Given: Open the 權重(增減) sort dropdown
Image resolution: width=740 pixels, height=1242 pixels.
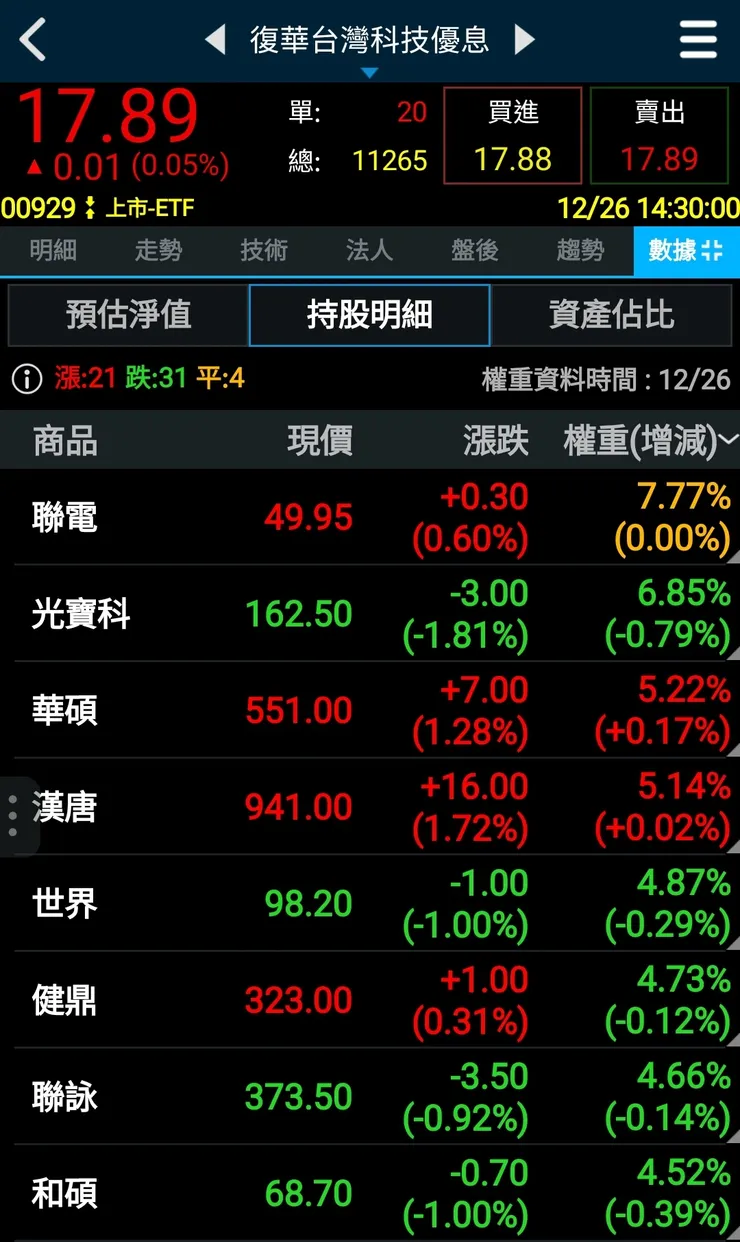Looking at the screenshot, I should [x=726, y=440].
